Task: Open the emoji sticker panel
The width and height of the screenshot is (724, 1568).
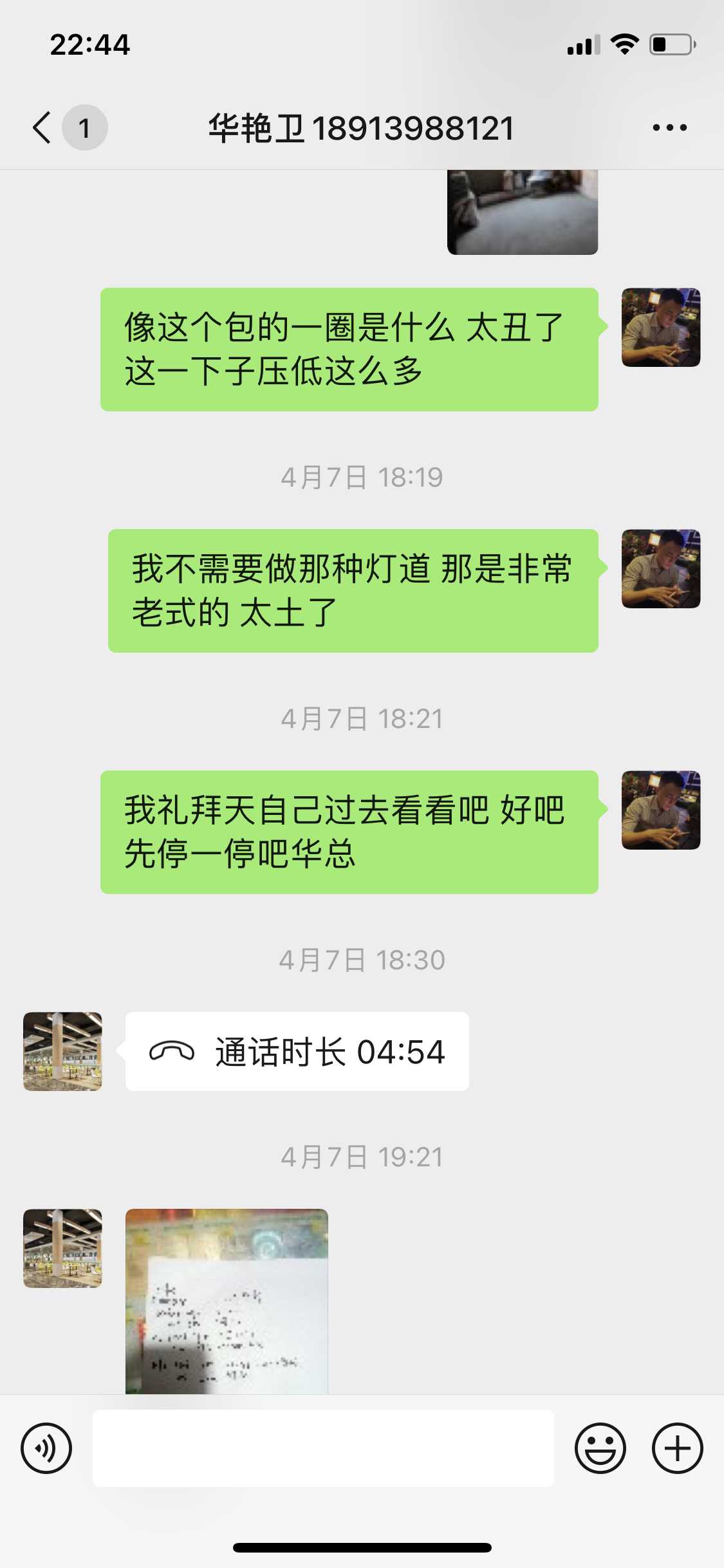Action: click(x=600, y=1448)
